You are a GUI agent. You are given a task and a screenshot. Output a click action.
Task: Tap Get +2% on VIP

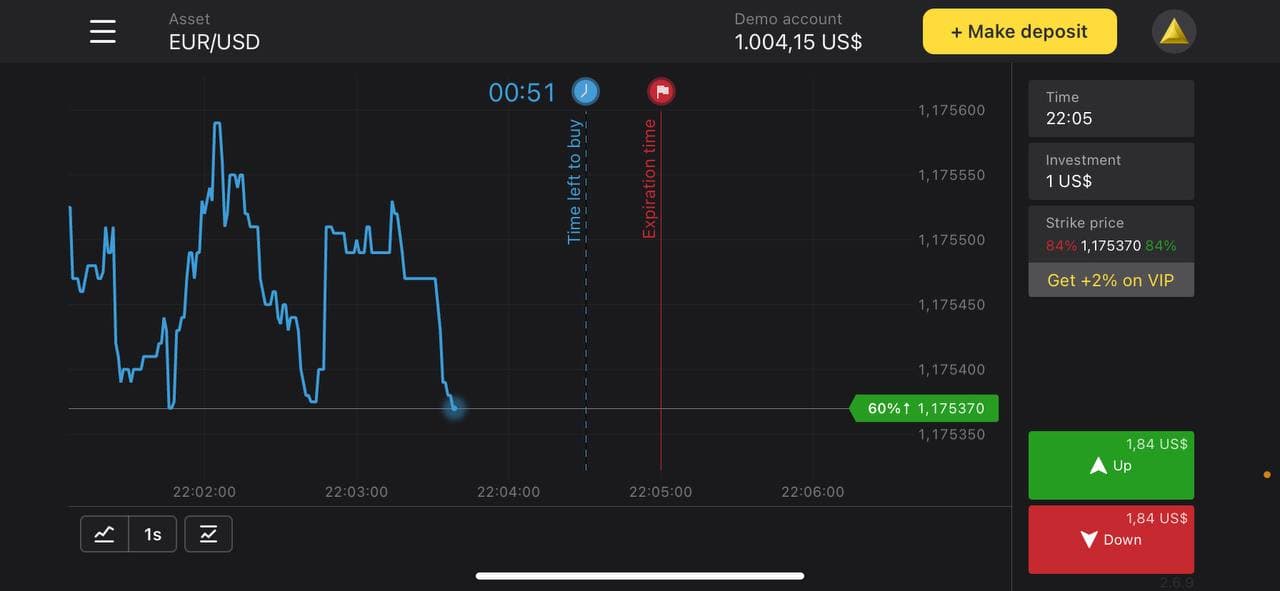coord(1111,280)
